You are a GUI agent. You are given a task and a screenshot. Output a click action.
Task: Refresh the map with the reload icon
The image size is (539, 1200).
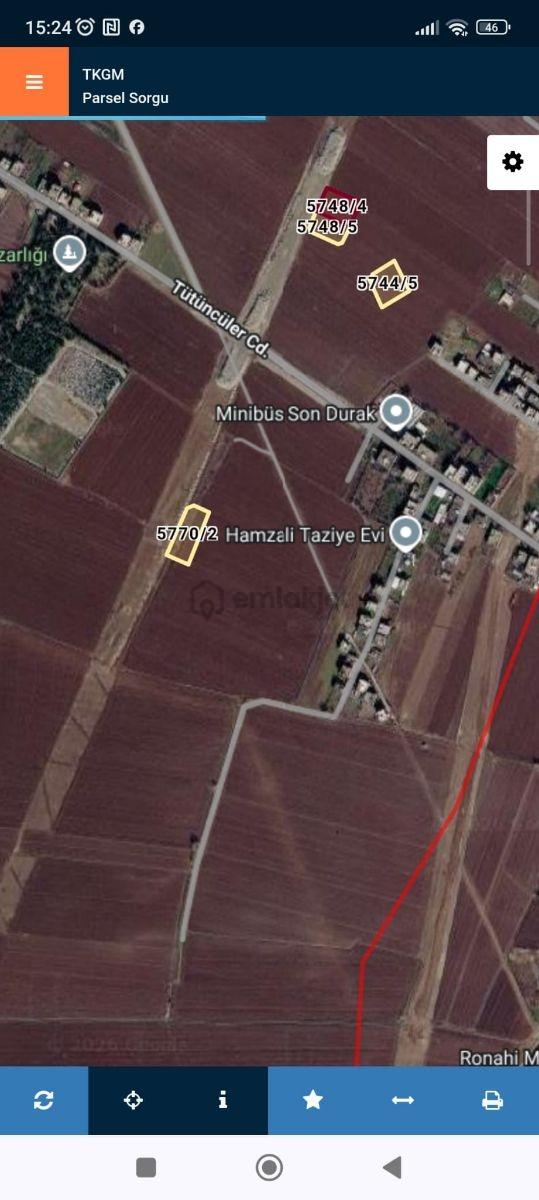(x=44, y=1100)
